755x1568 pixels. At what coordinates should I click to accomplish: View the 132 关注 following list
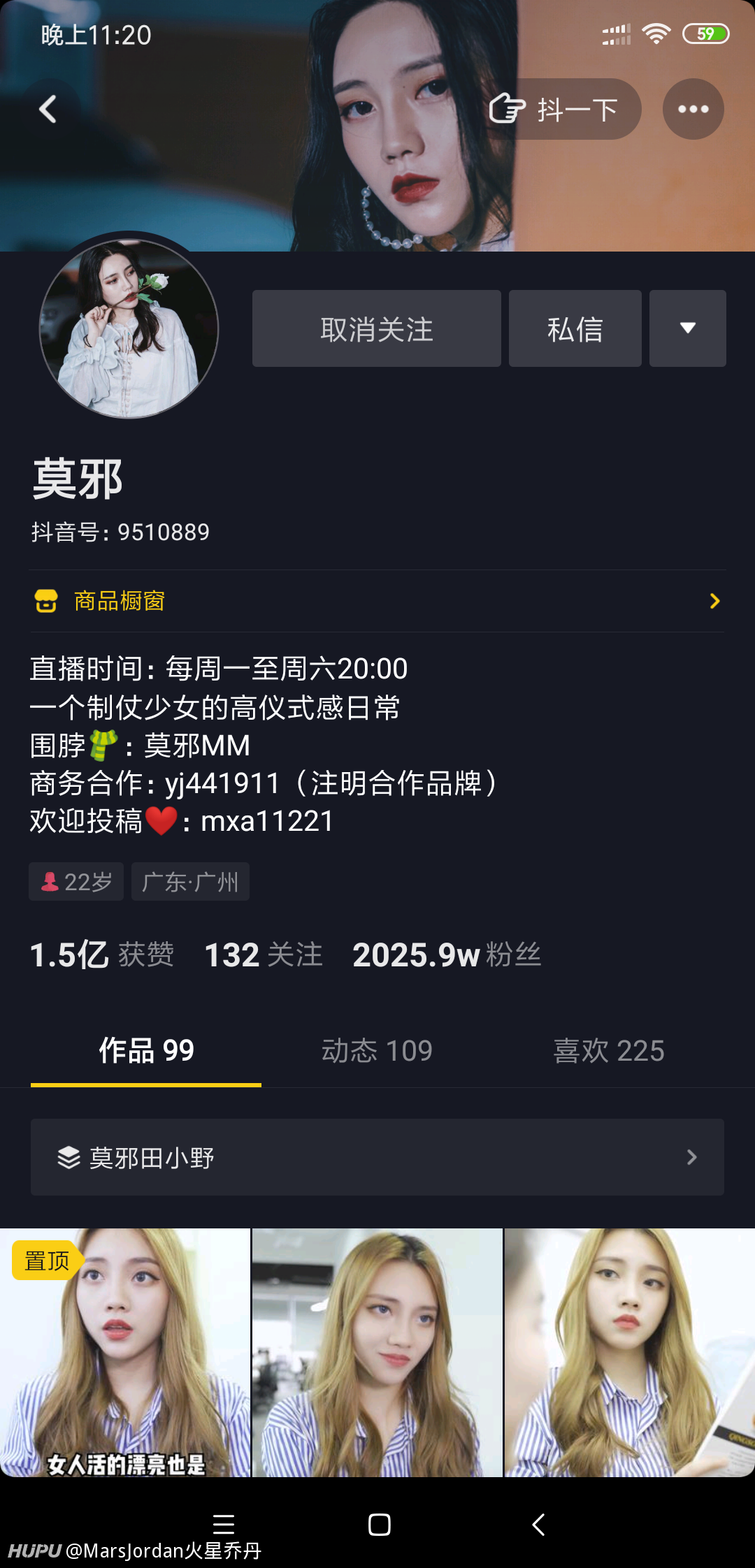[x=264, y=954]
